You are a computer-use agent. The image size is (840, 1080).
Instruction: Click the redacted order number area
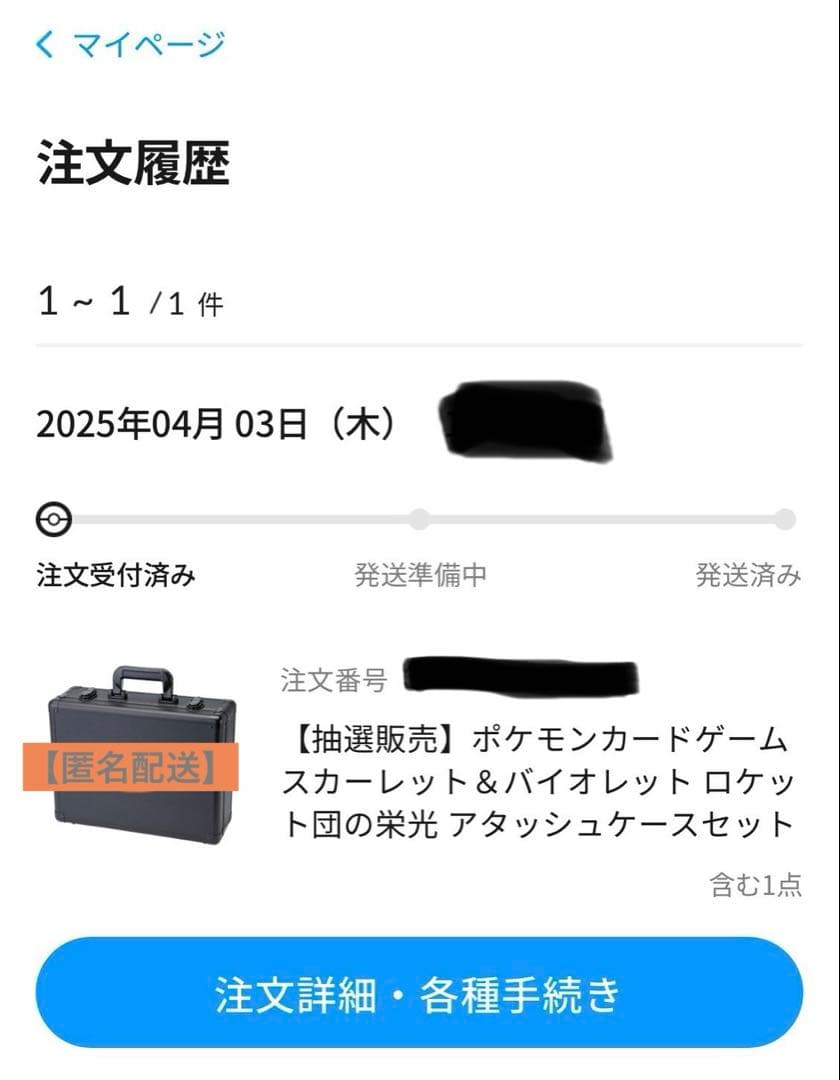point(520,680)
